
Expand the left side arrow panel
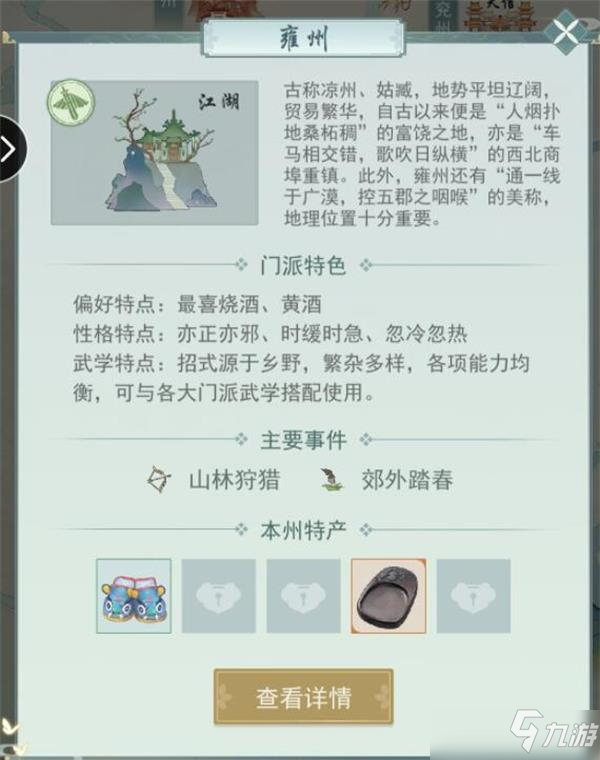[x=10, y=150]
